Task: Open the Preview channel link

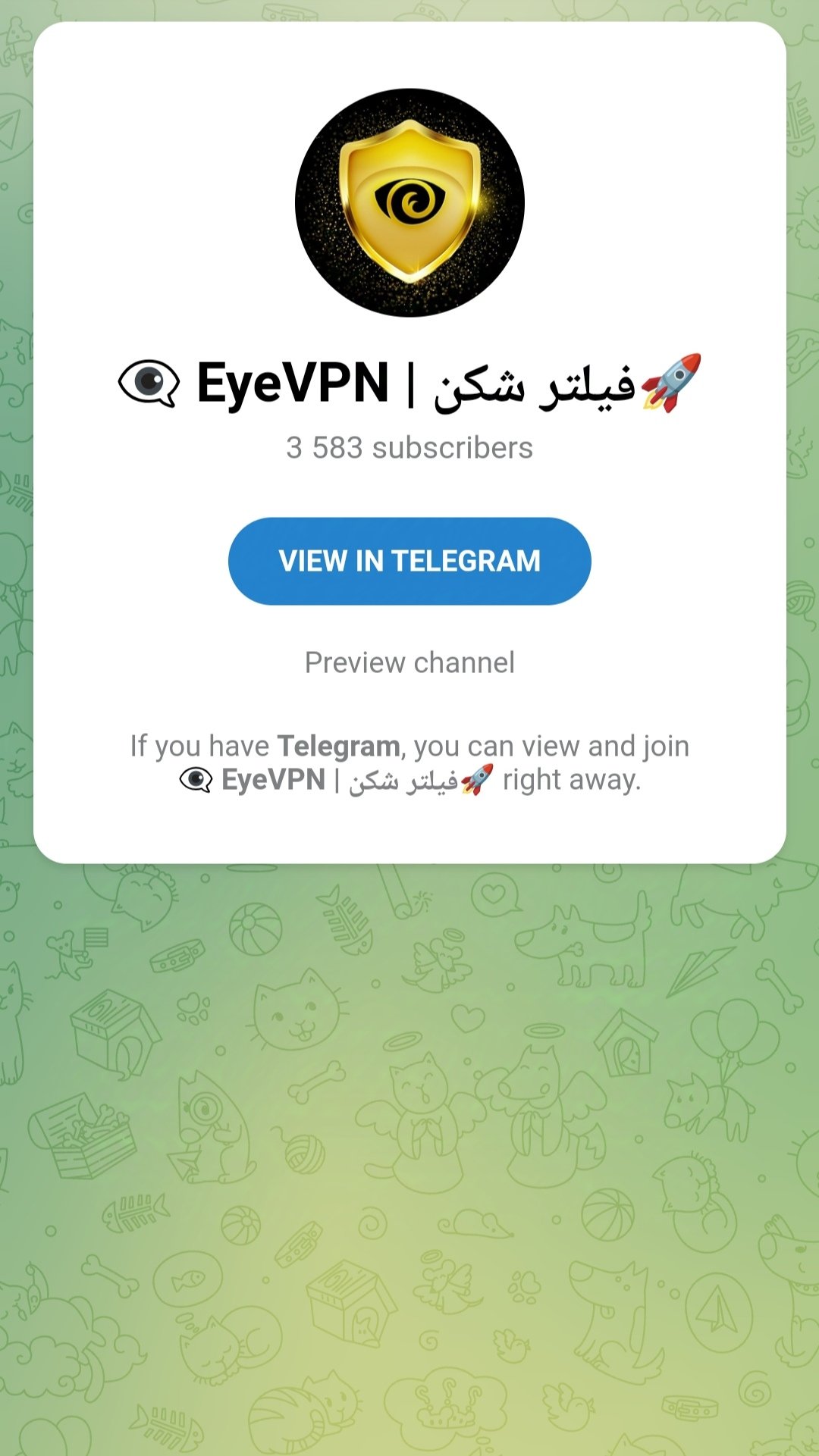Action: 409,662
